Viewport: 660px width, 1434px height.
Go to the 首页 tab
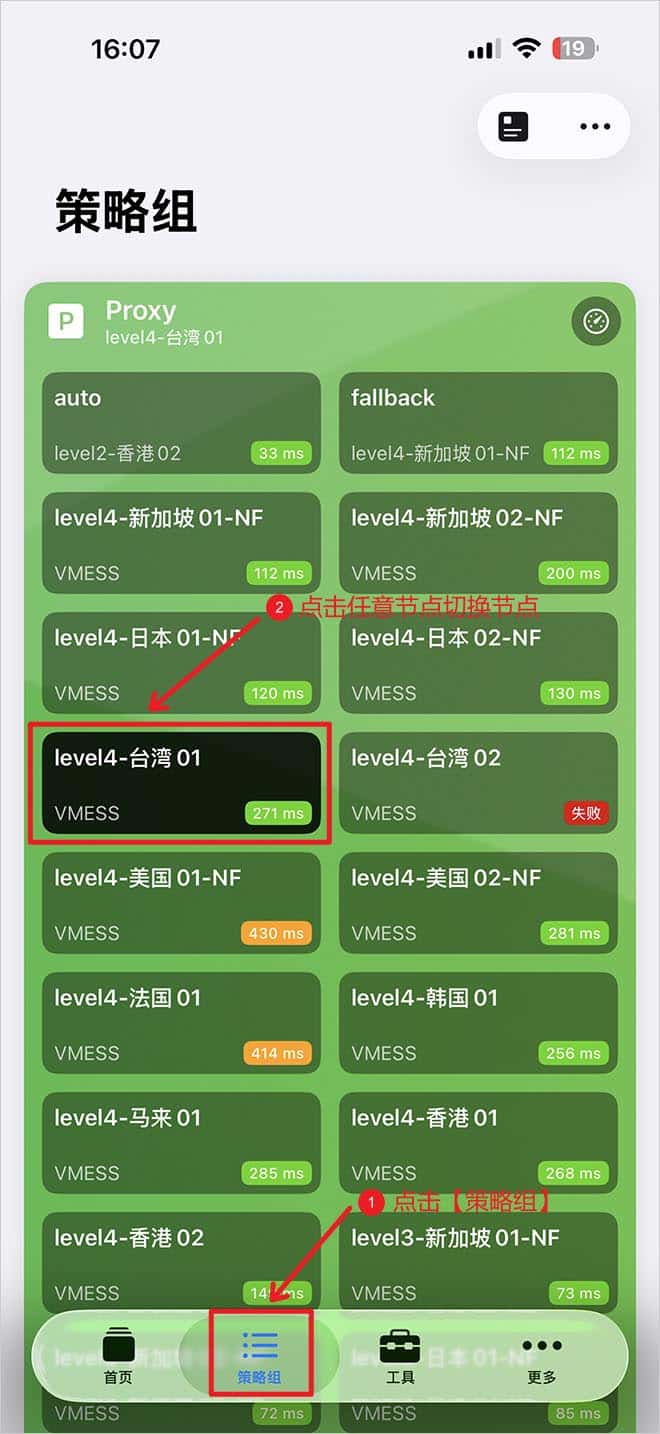click(118, 1355)
